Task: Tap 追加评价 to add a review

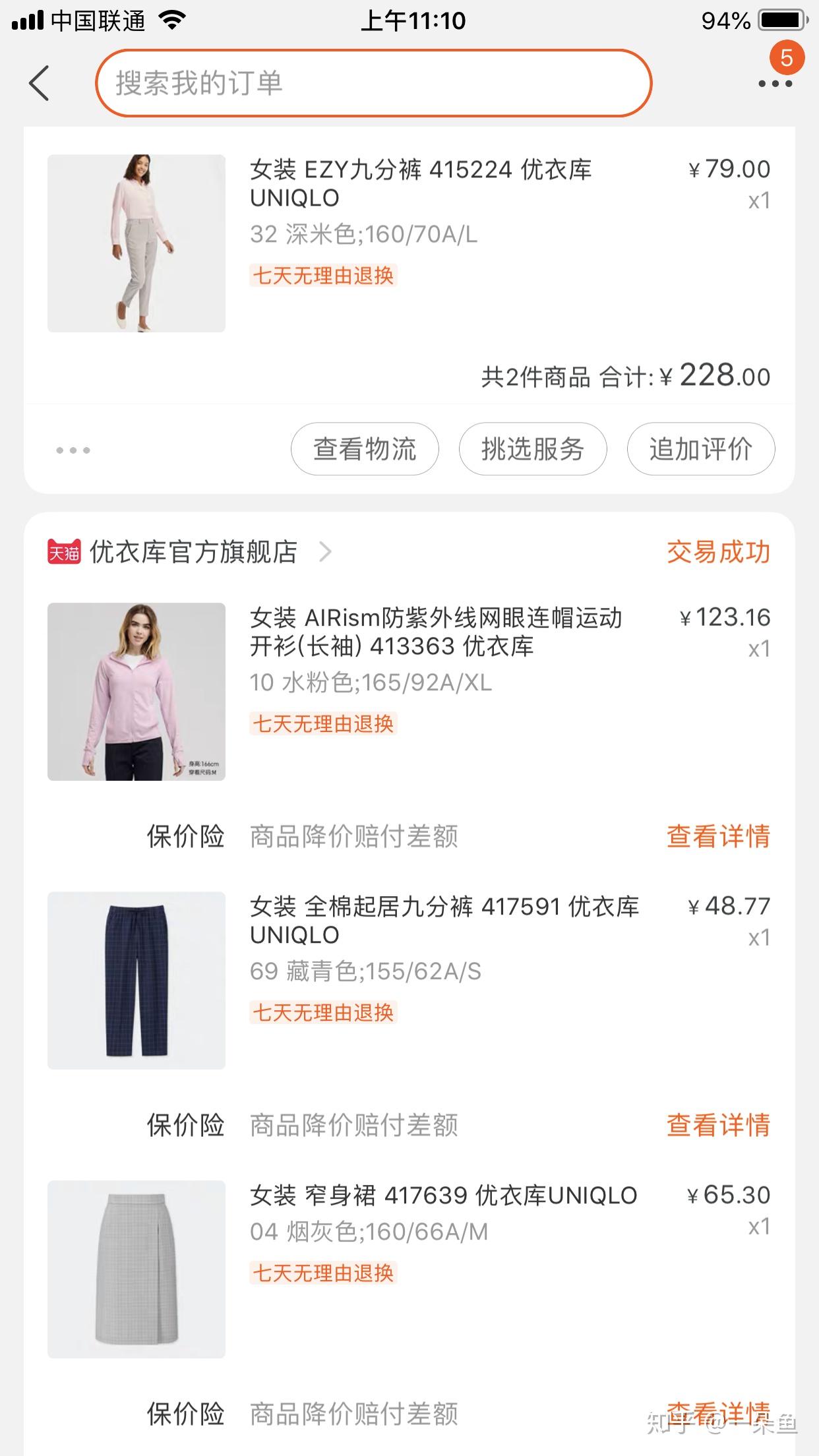Action: pos(700,449)
